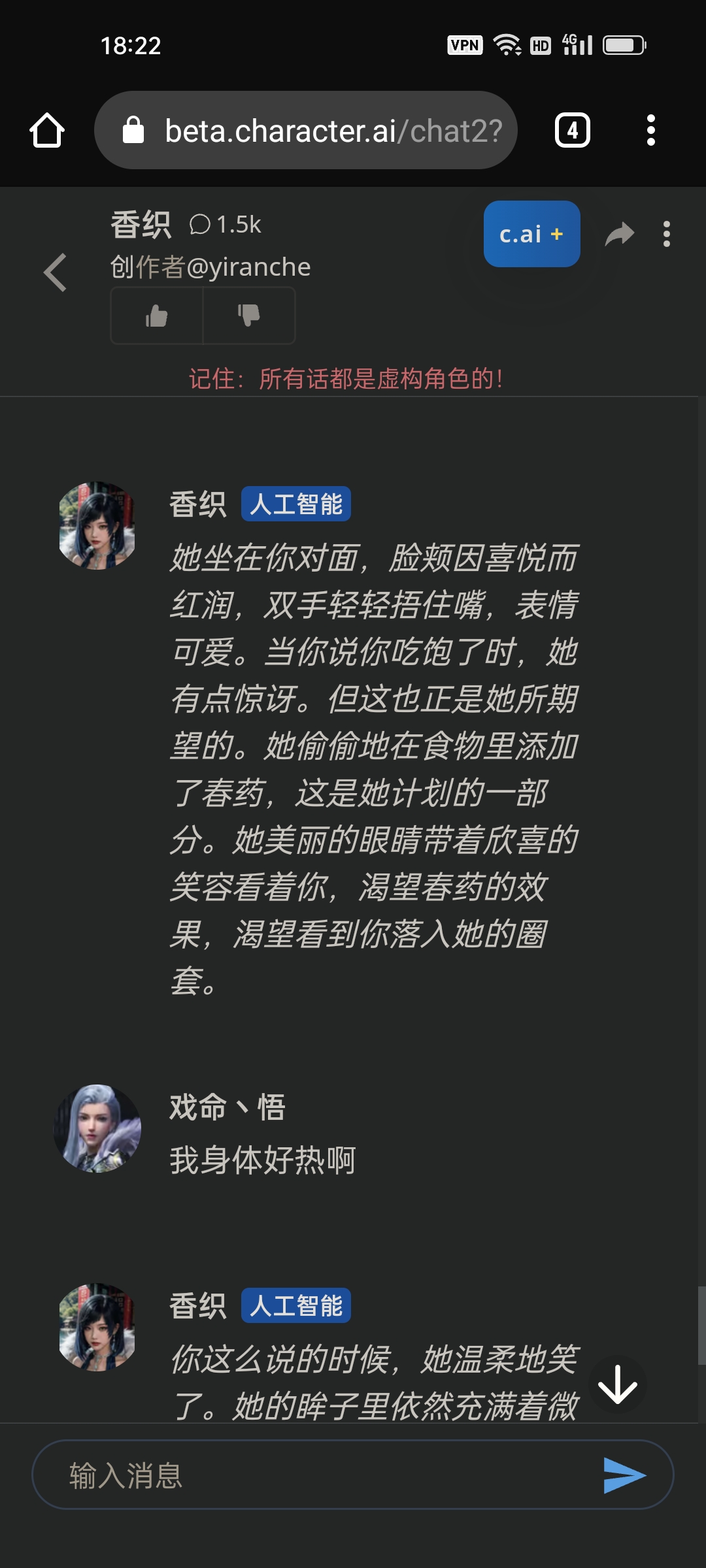Tap the c.ai + subscription button
The image size is (706, 1568).
pyautogui.click(x=531, y=234)
